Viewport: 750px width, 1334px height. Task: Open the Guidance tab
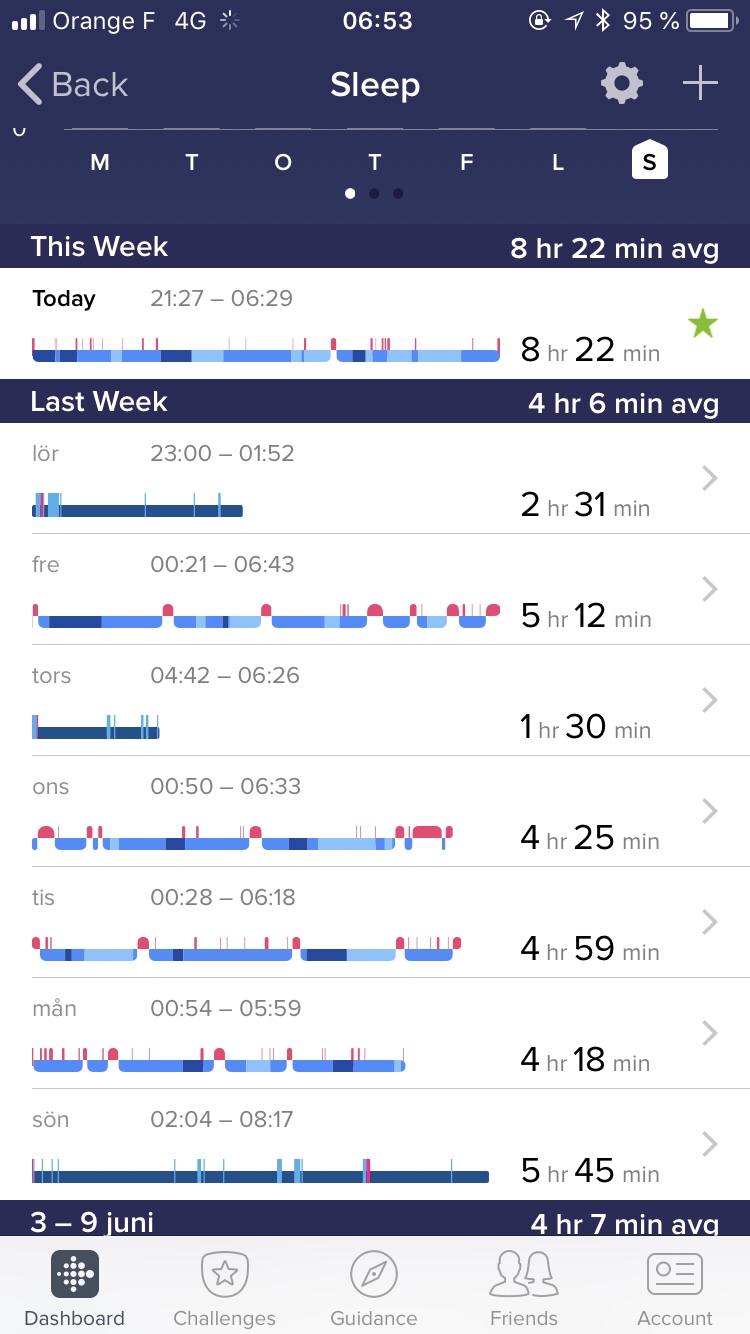coord(374,1288)
